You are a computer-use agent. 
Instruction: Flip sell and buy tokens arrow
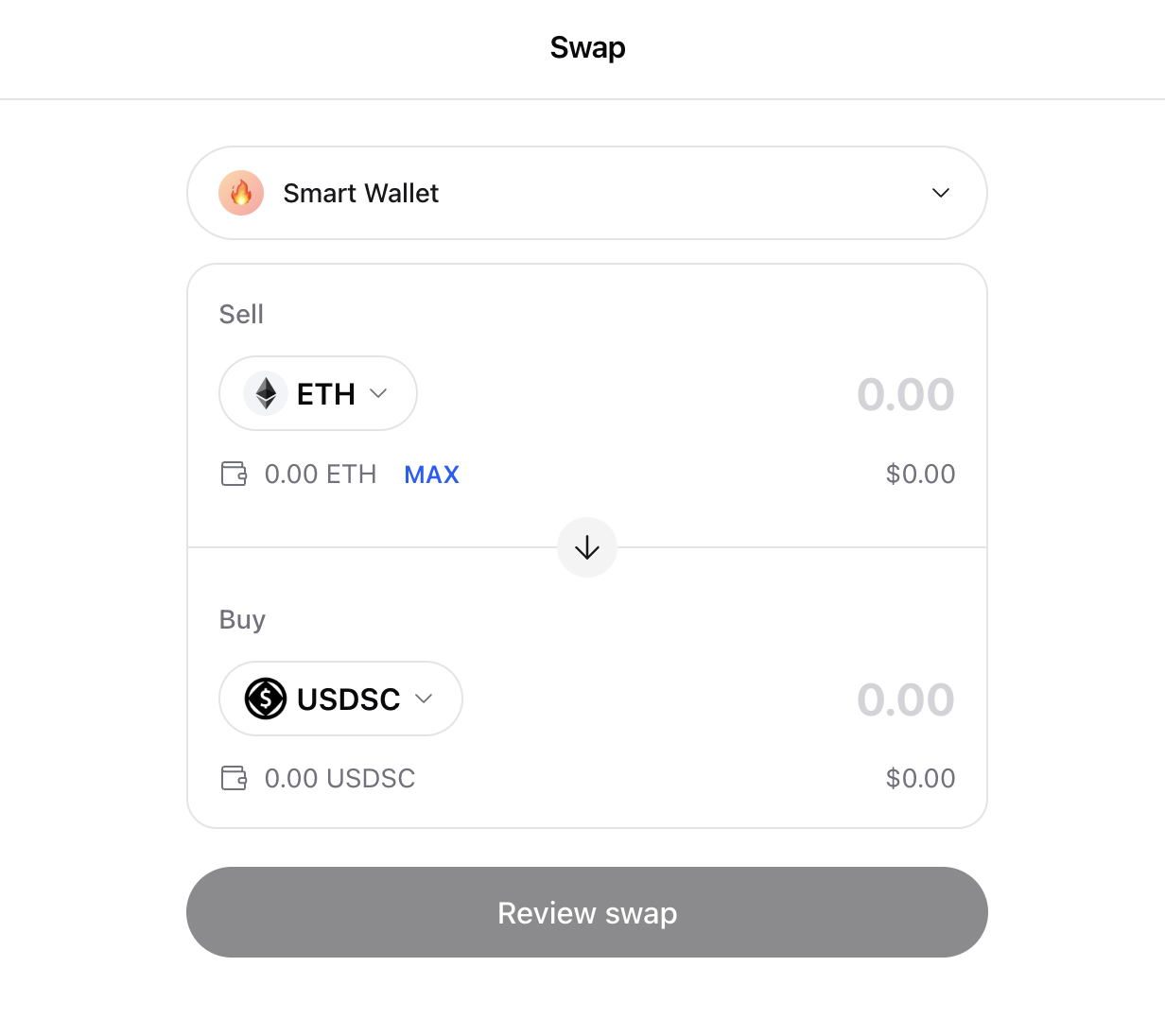[587, 547]
